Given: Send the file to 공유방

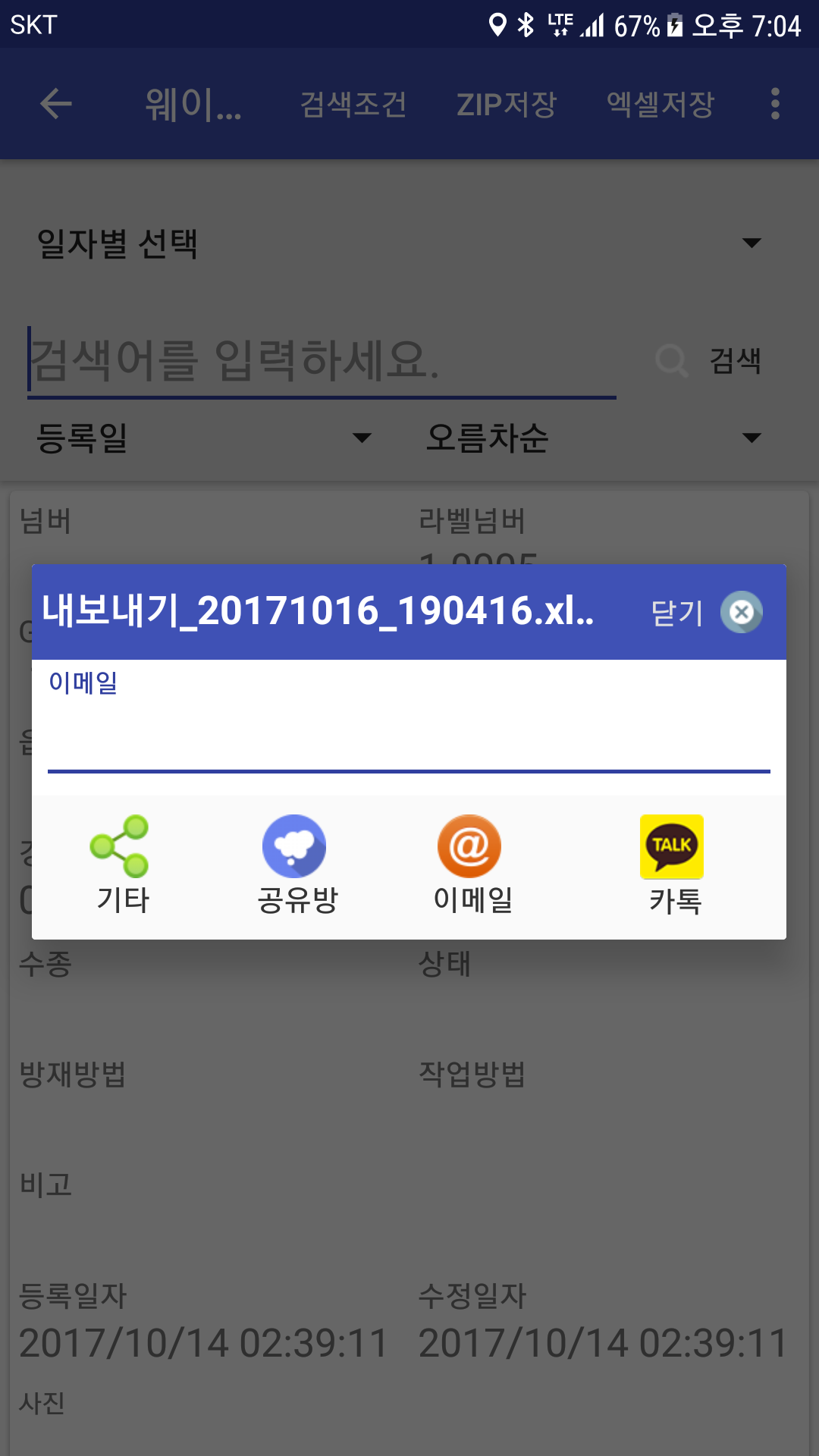Looking at the screenshot, I should point(297,866).
